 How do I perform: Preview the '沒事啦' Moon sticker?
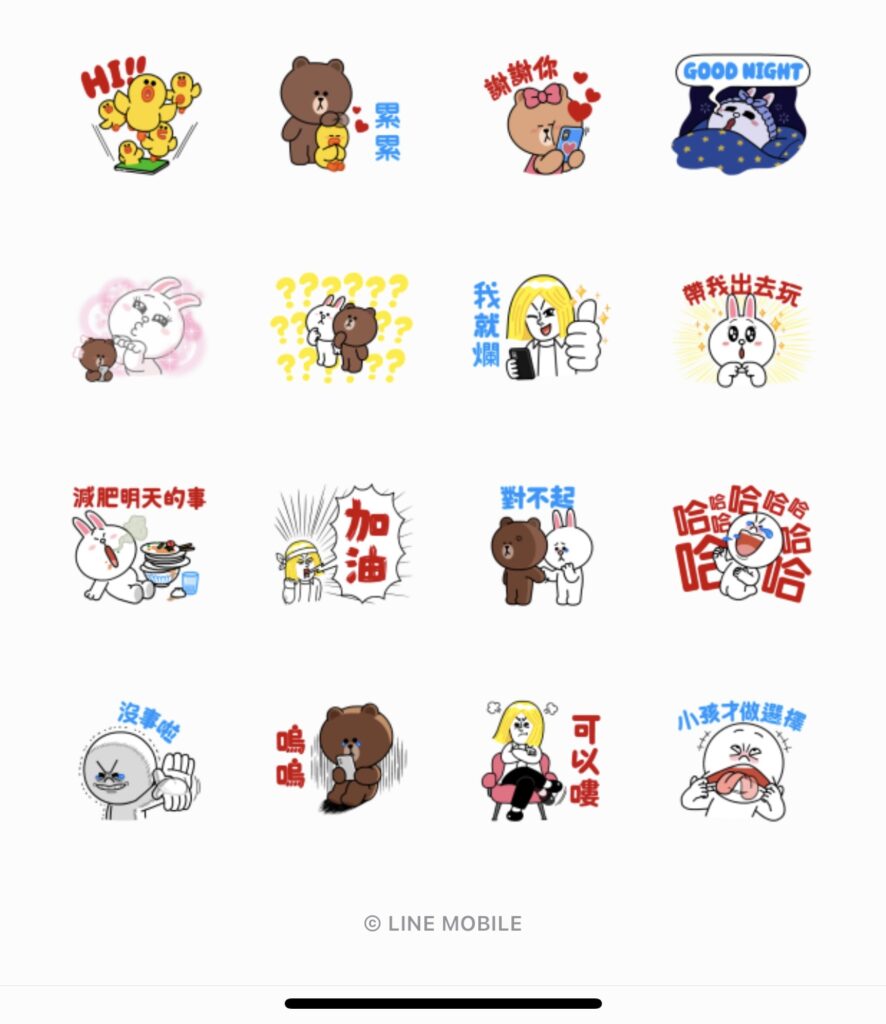(140, 760)
